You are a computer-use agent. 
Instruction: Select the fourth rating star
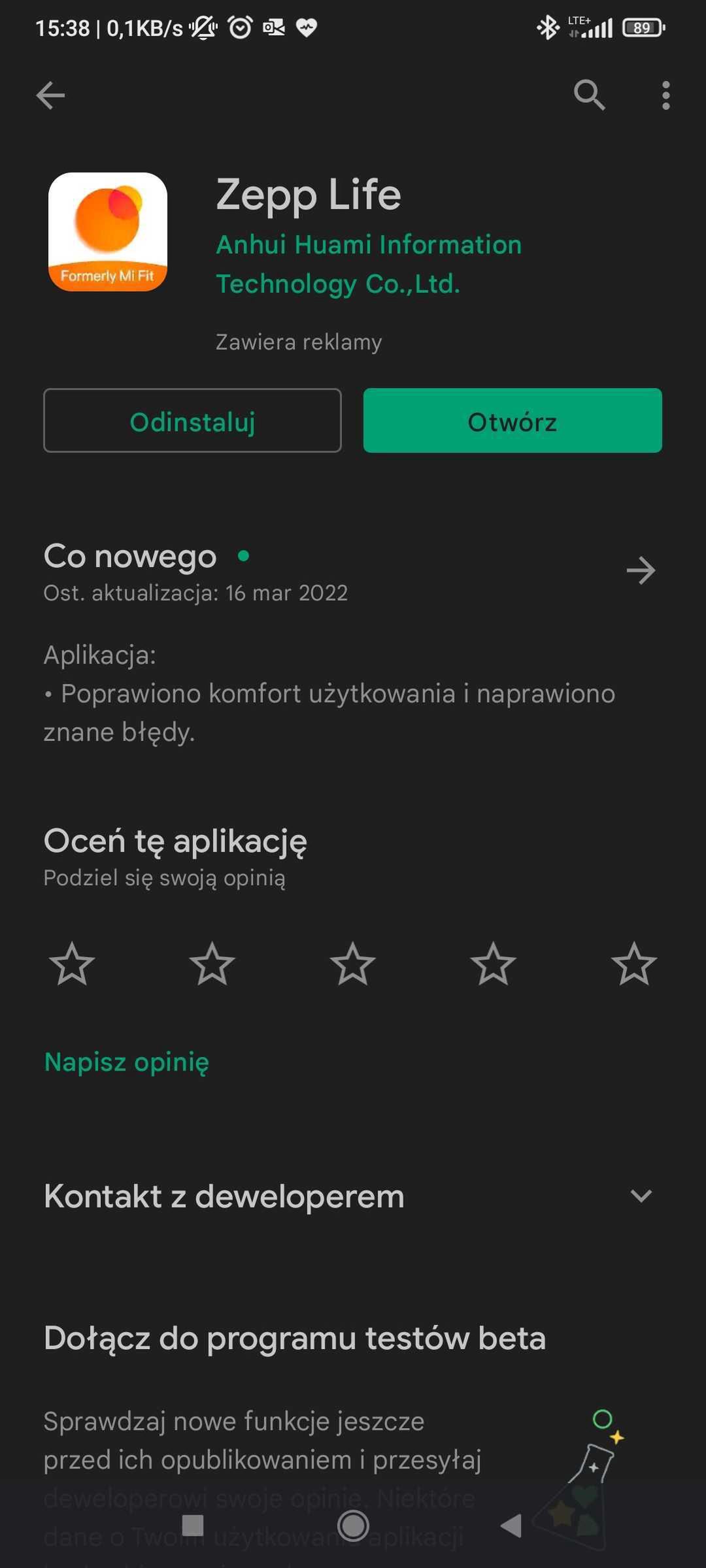[x=494, y=964]
